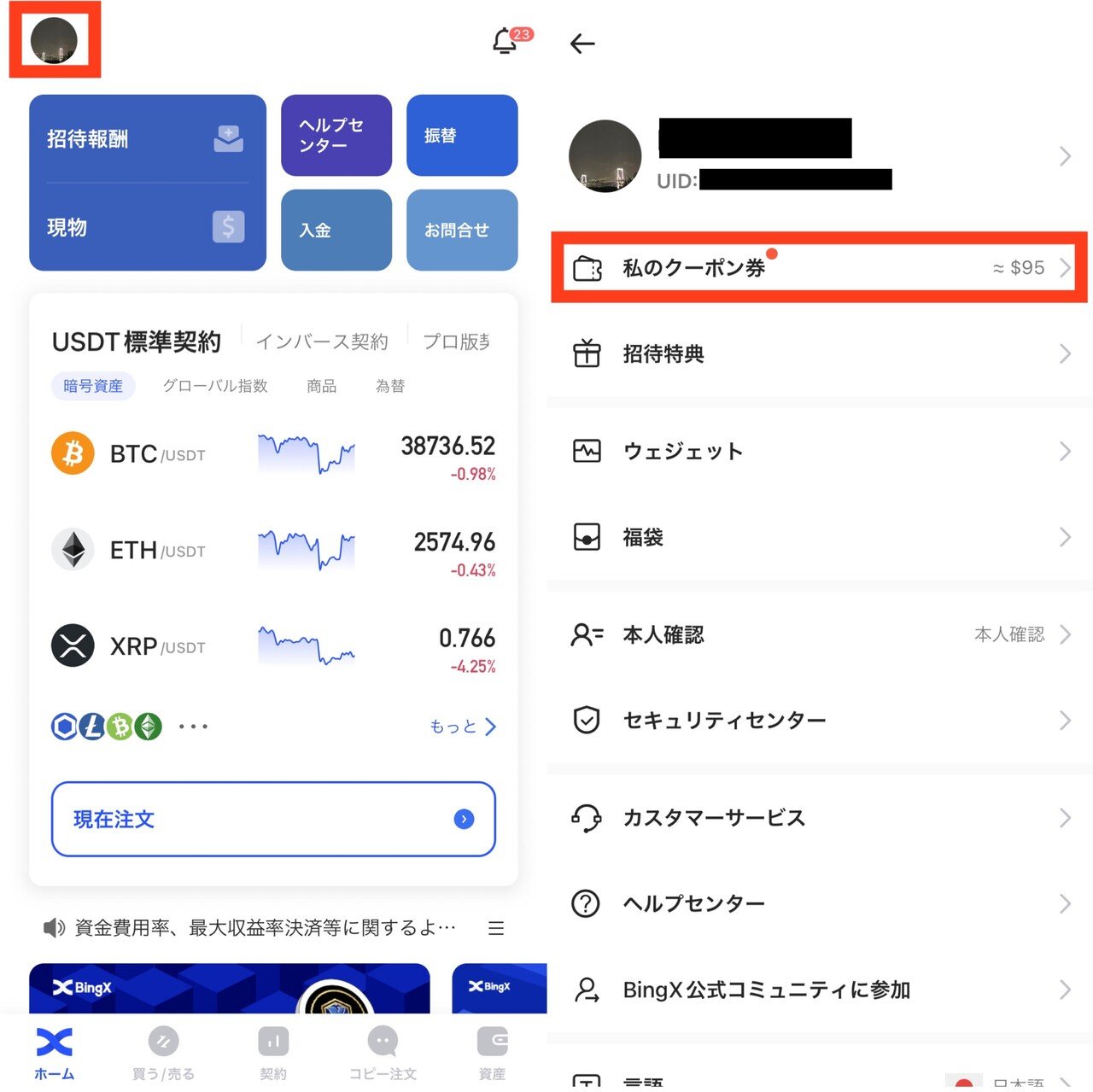
Task: Switch to the 資産 bottom tab
Action: (492, 1052)
